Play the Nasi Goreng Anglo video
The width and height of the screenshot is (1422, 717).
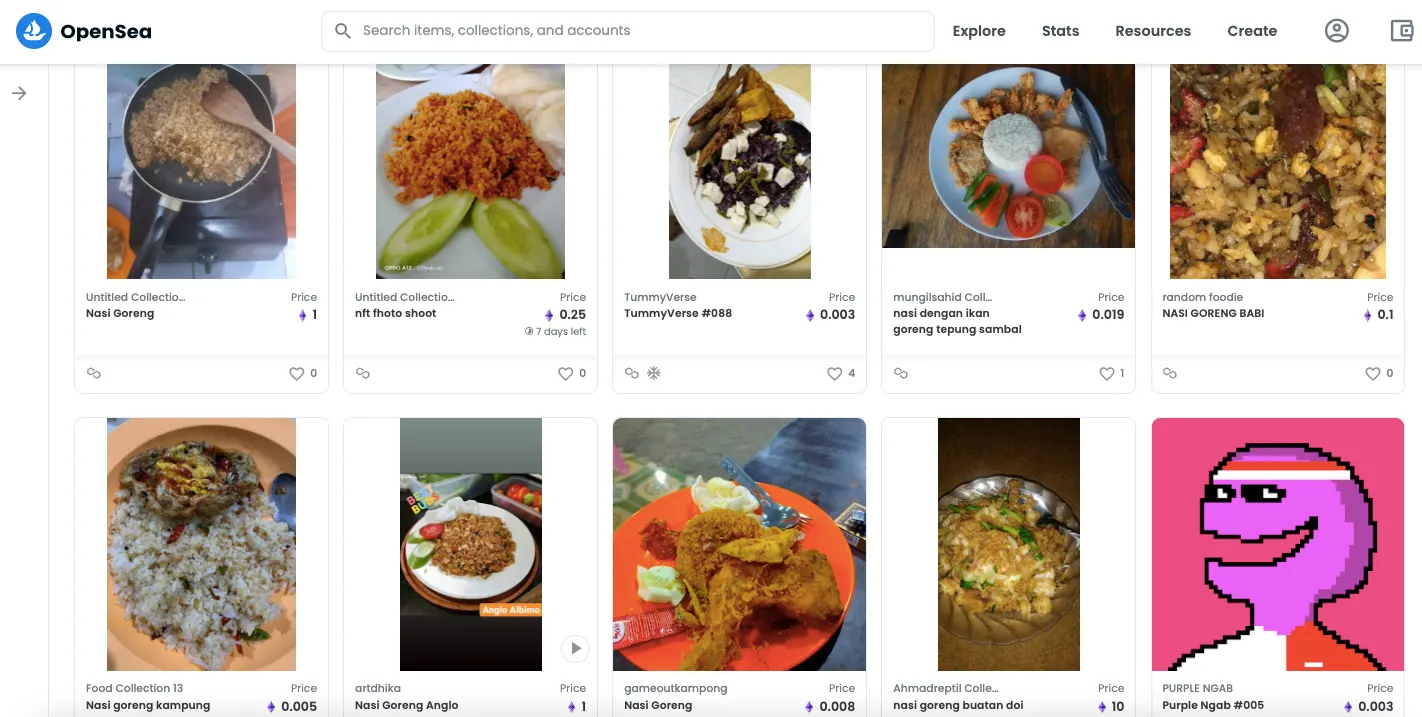coord(575,648)
